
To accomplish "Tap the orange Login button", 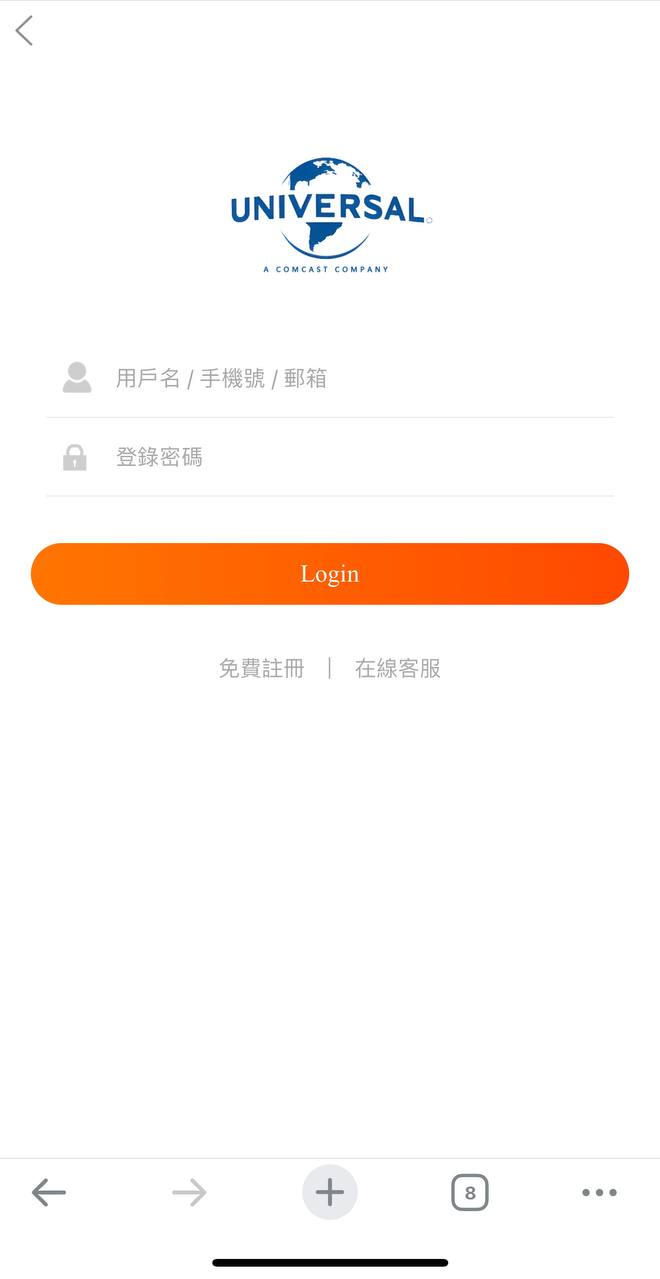I will click(x=330, y=574).
